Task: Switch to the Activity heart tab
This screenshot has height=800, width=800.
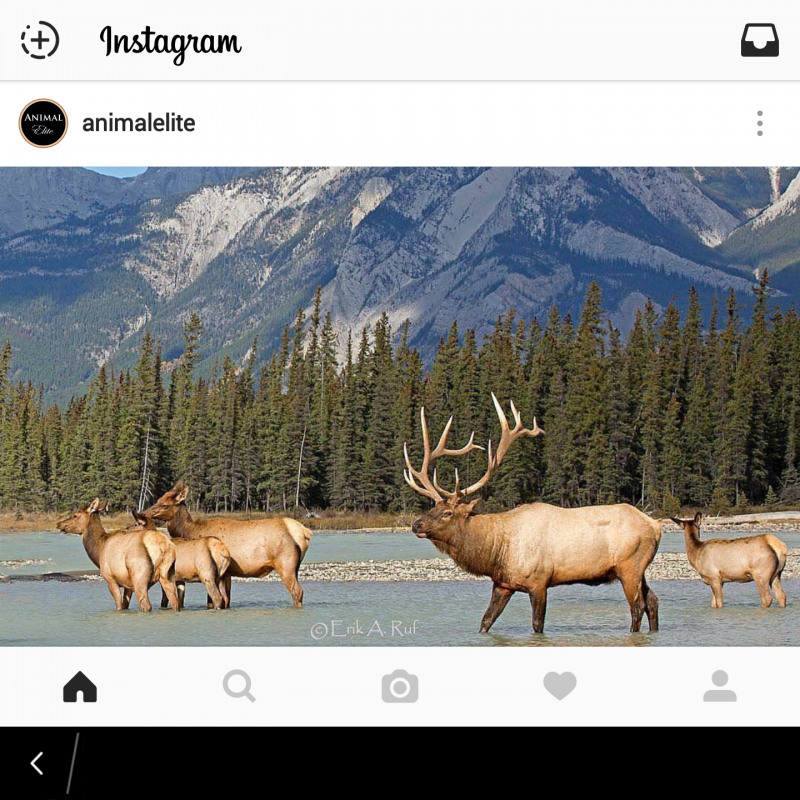Action: point(560,686)
